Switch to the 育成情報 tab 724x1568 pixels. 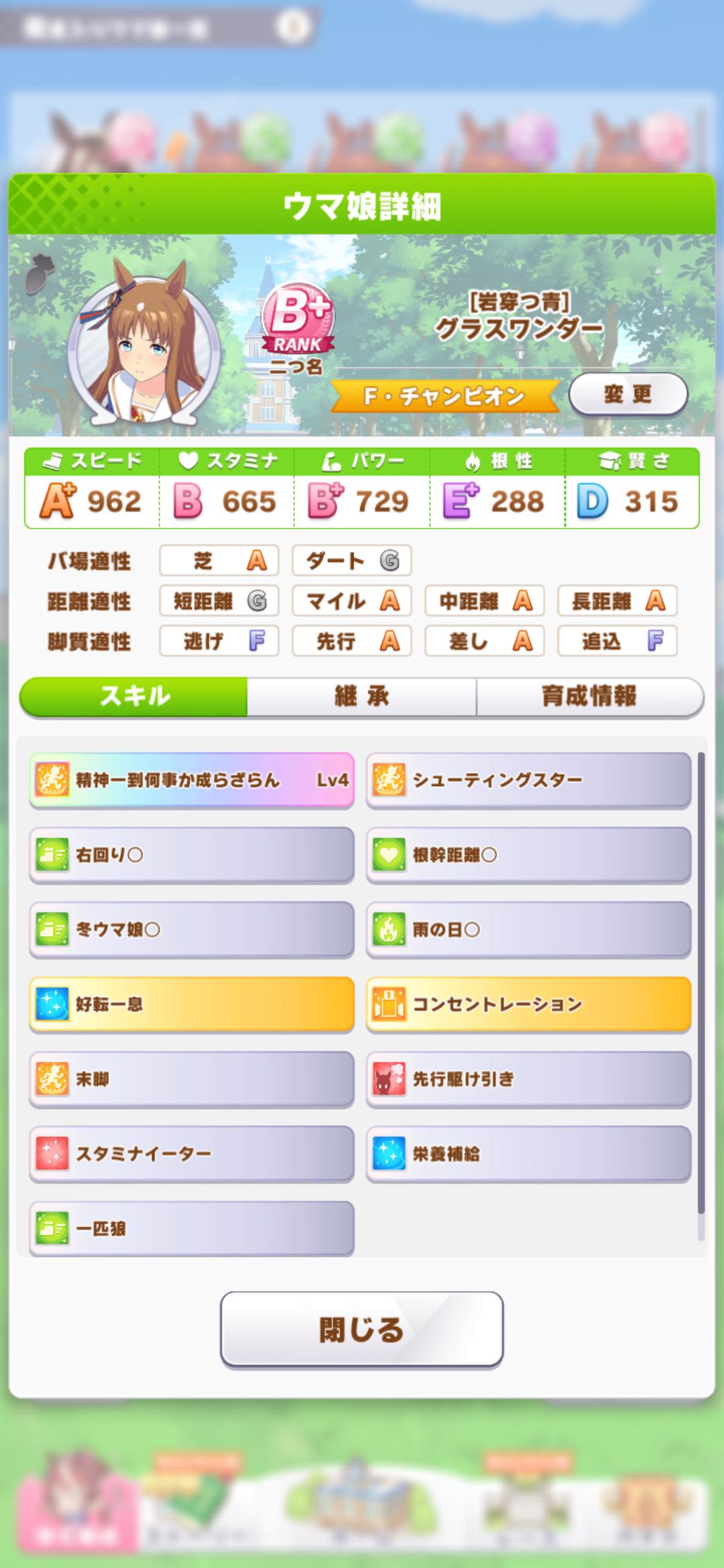(589, 697)
